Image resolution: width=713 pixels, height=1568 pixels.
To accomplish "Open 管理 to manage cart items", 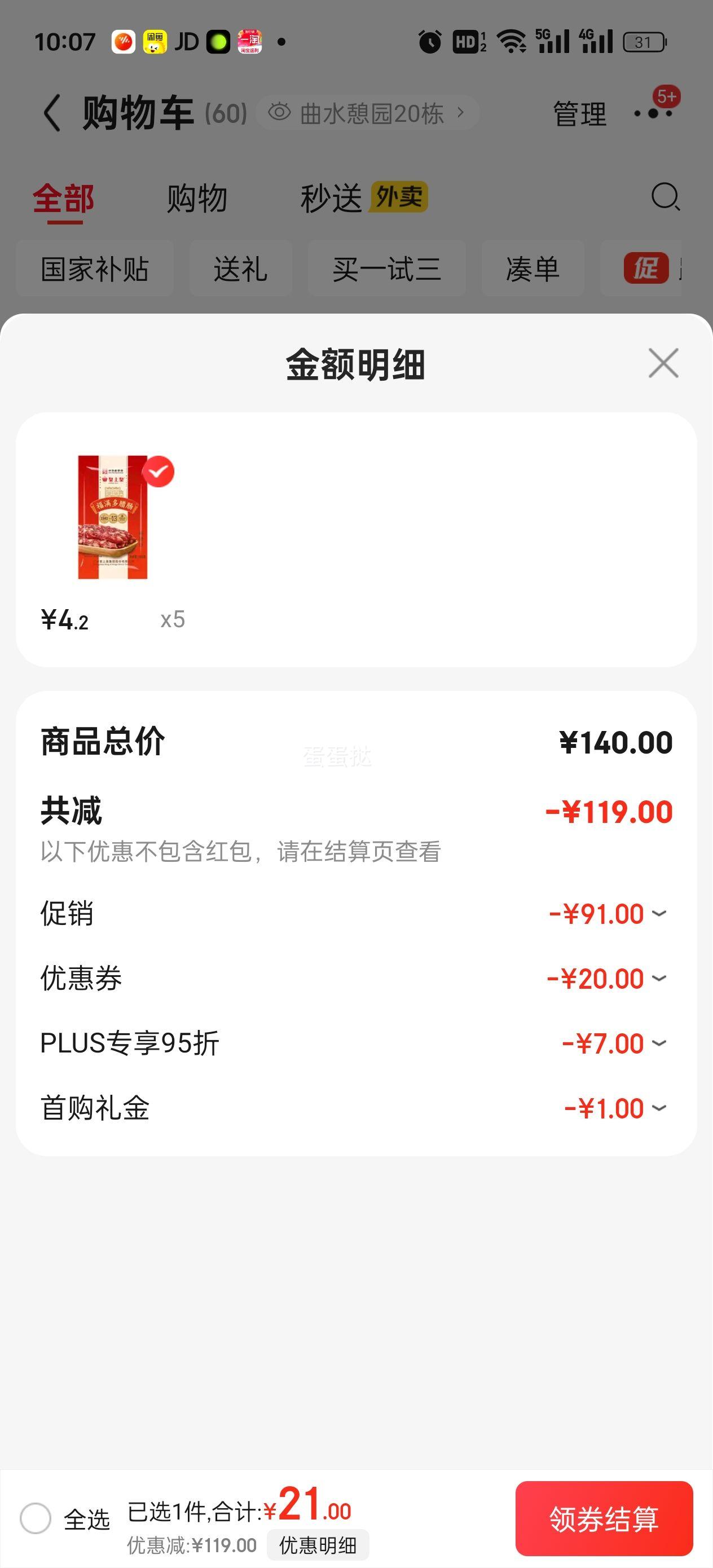I will coord(579,114).
